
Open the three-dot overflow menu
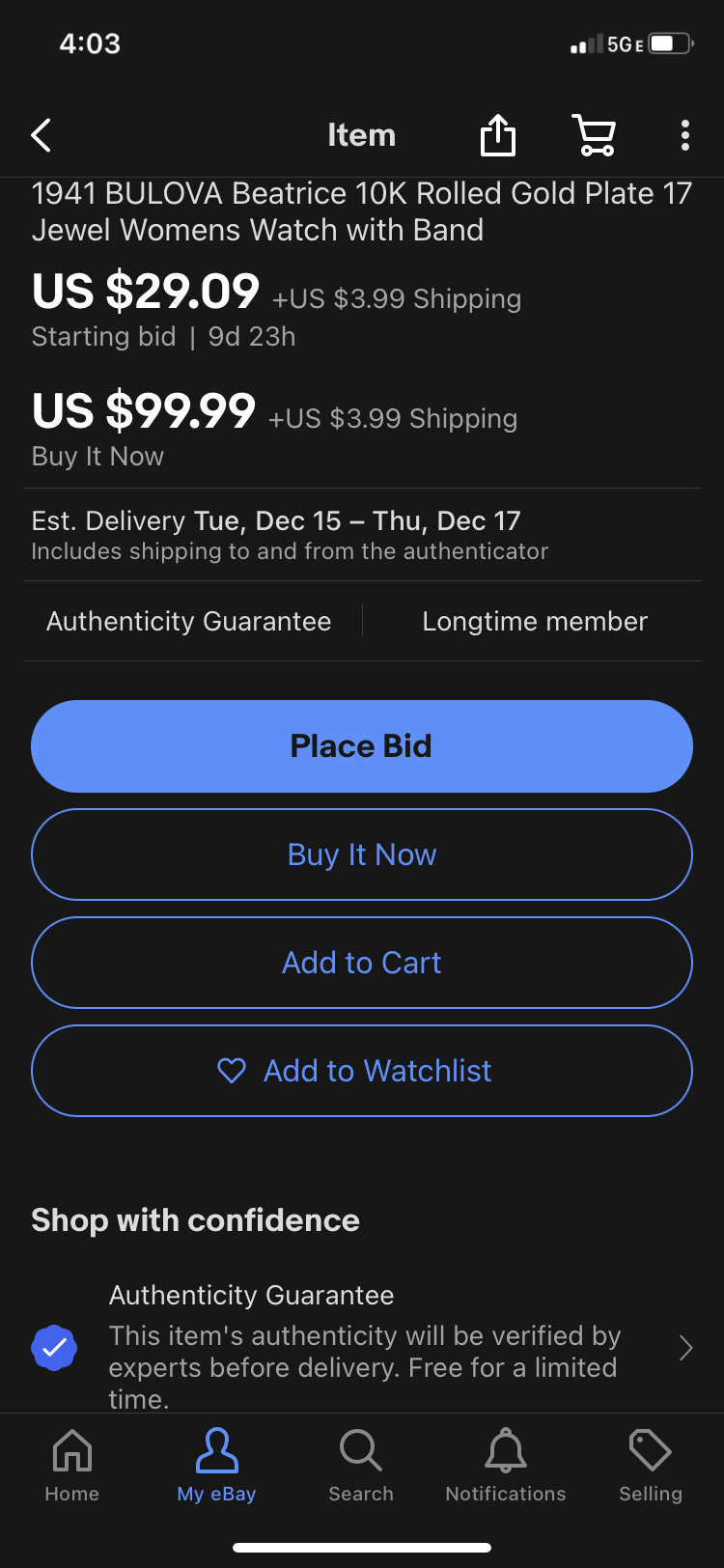click(x=684, y=135)
